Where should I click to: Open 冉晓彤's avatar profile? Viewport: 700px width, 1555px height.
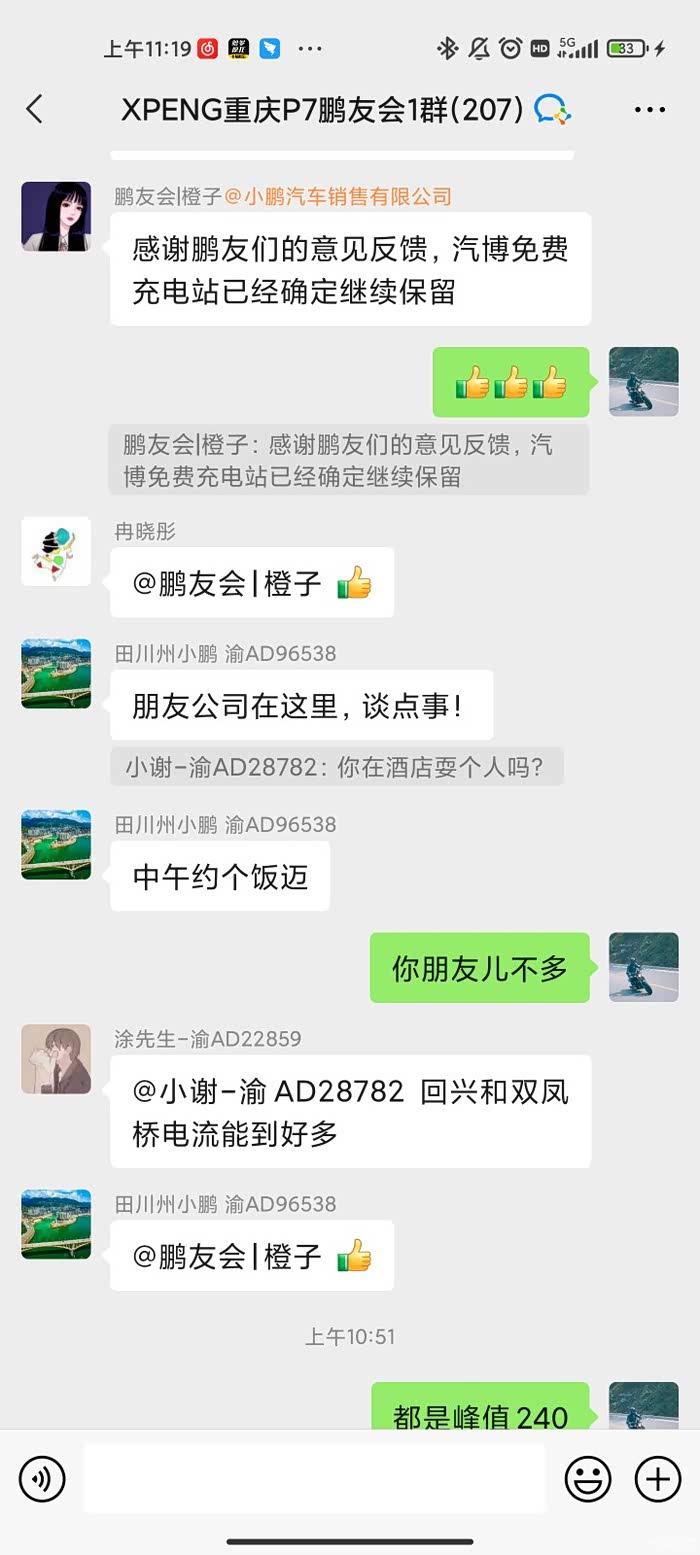(x=56, y=551)
